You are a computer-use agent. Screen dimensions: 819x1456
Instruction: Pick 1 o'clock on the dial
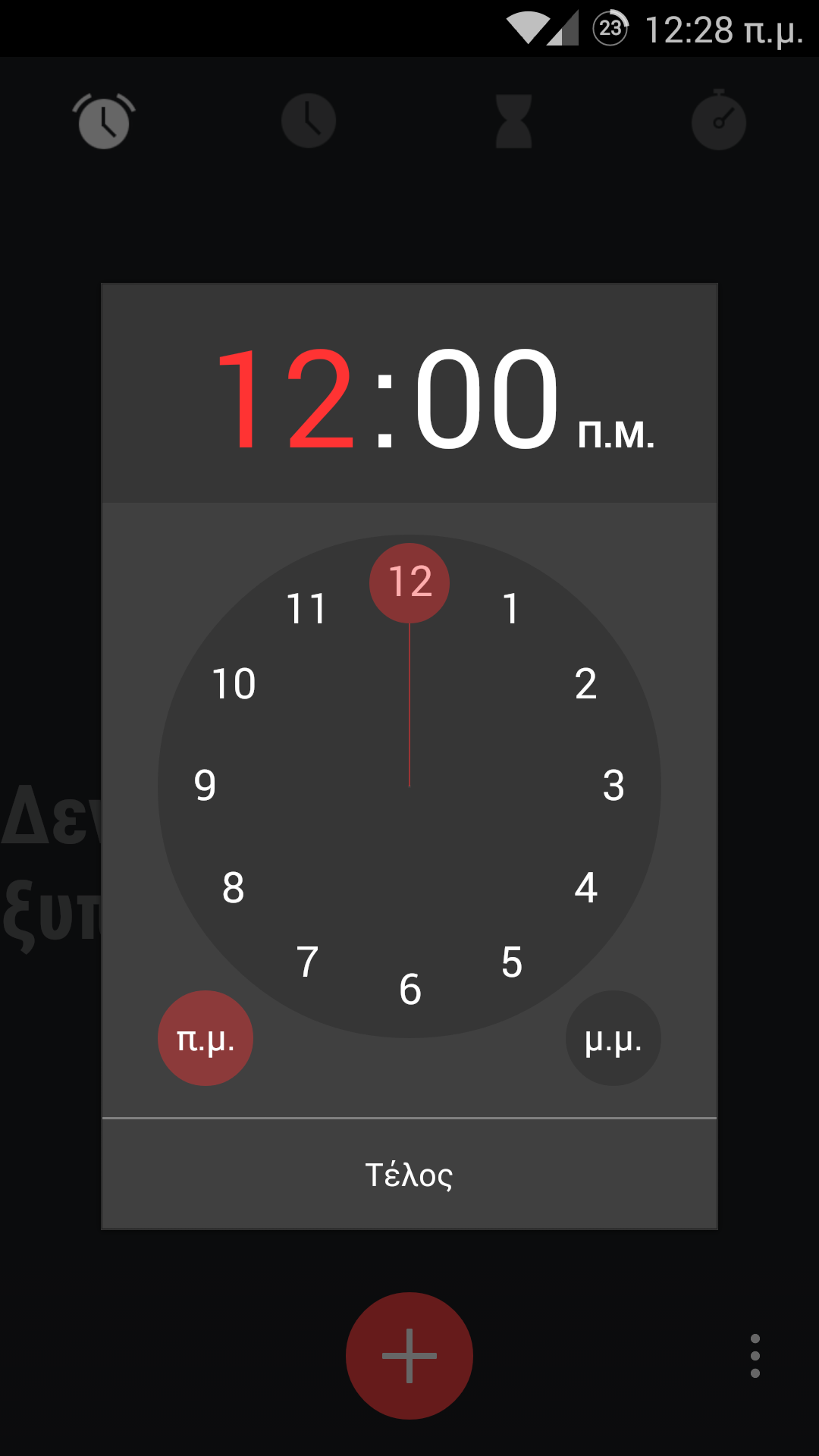(511, 609)
